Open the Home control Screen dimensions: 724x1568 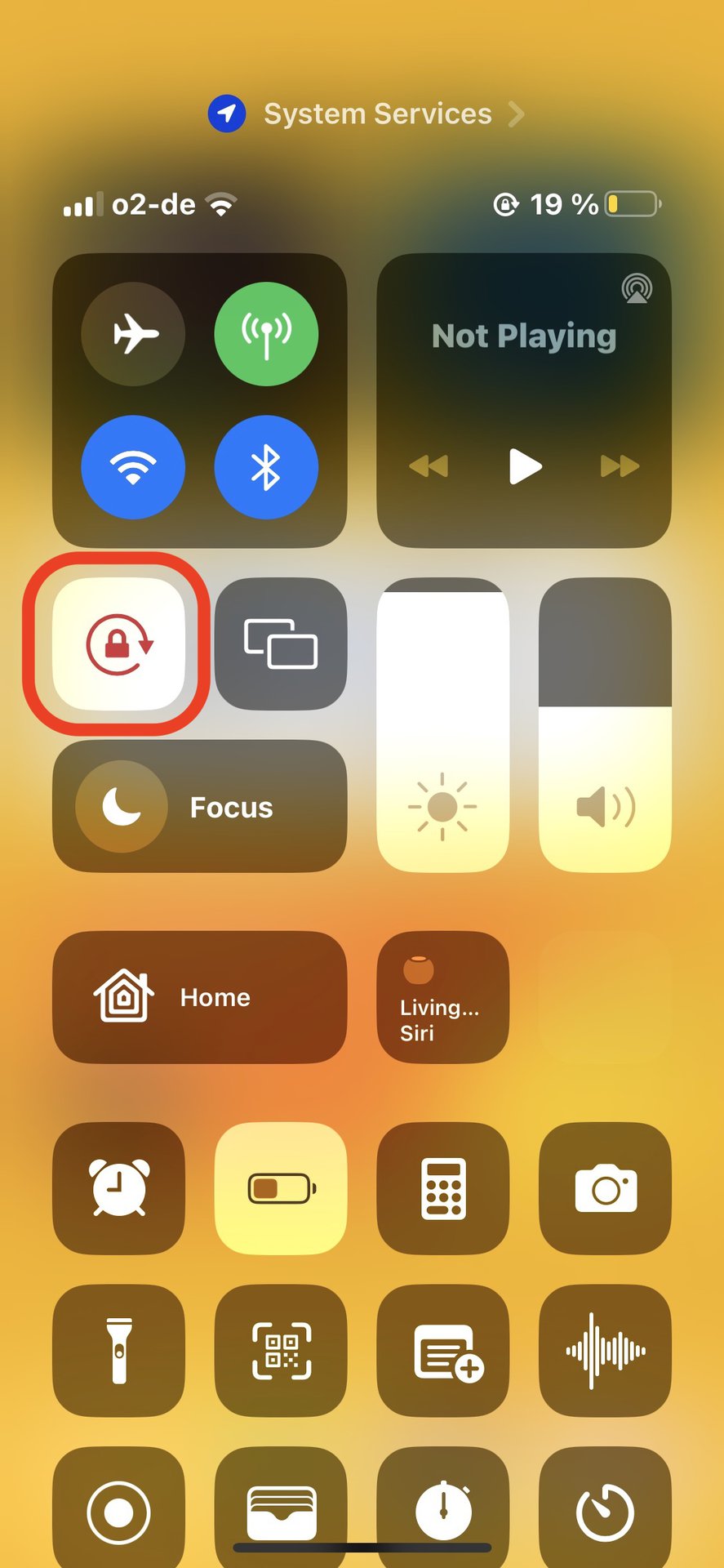(x=199, y=997)
